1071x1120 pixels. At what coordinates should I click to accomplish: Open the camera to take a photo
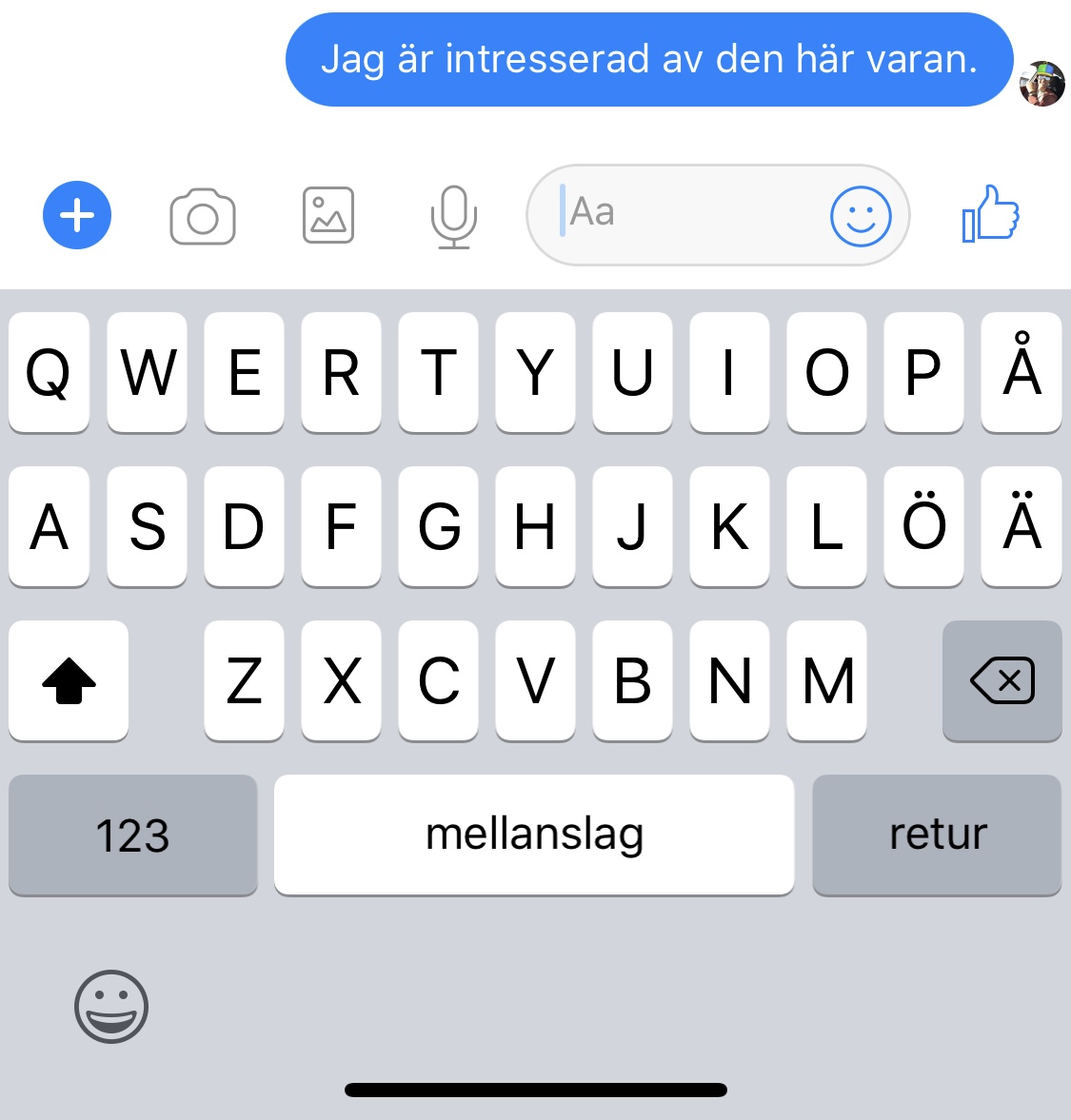[x=201, y=215]
